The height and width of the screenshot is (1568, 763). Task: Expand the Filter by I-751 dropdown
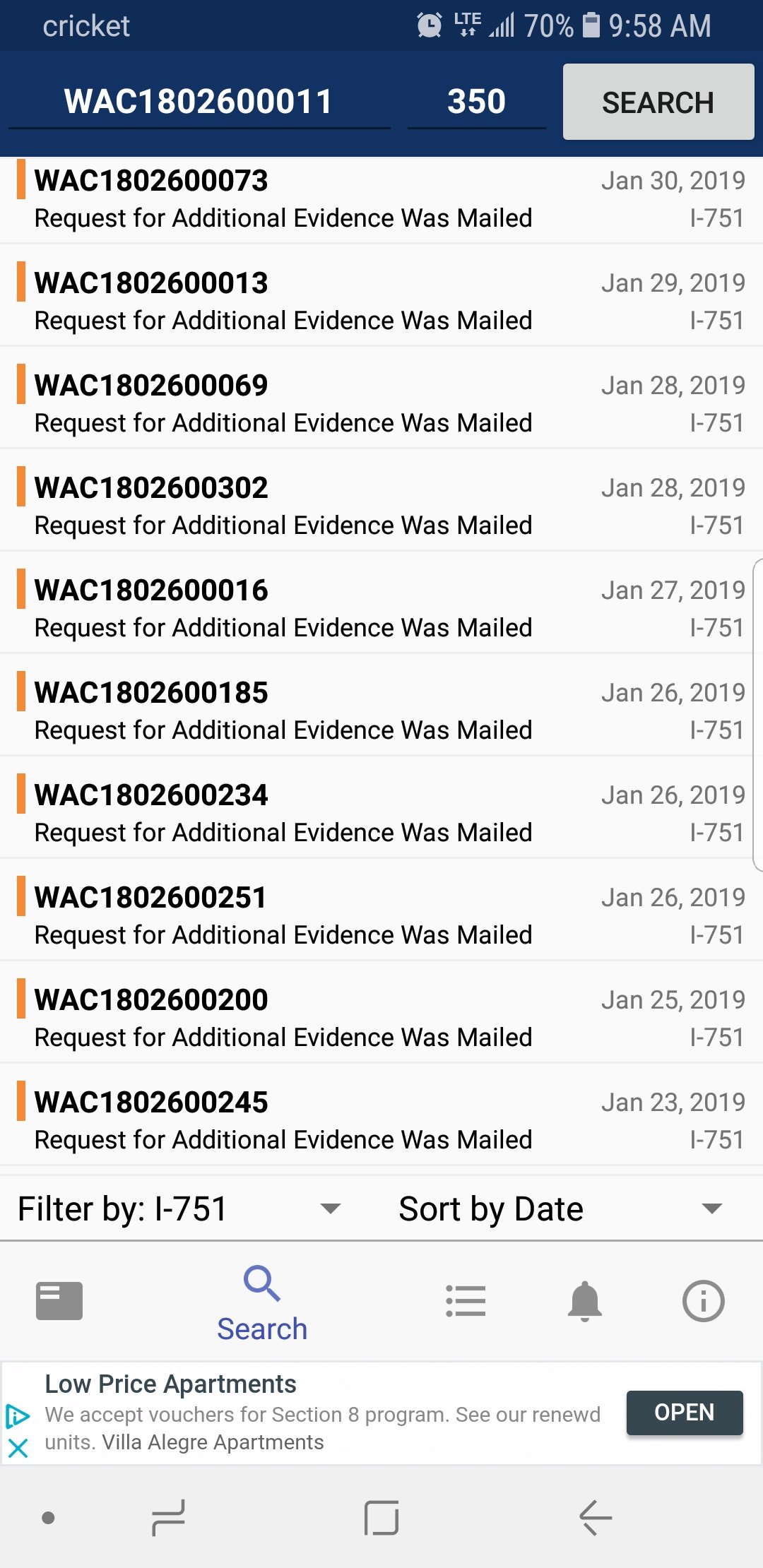pos(180,1208)
